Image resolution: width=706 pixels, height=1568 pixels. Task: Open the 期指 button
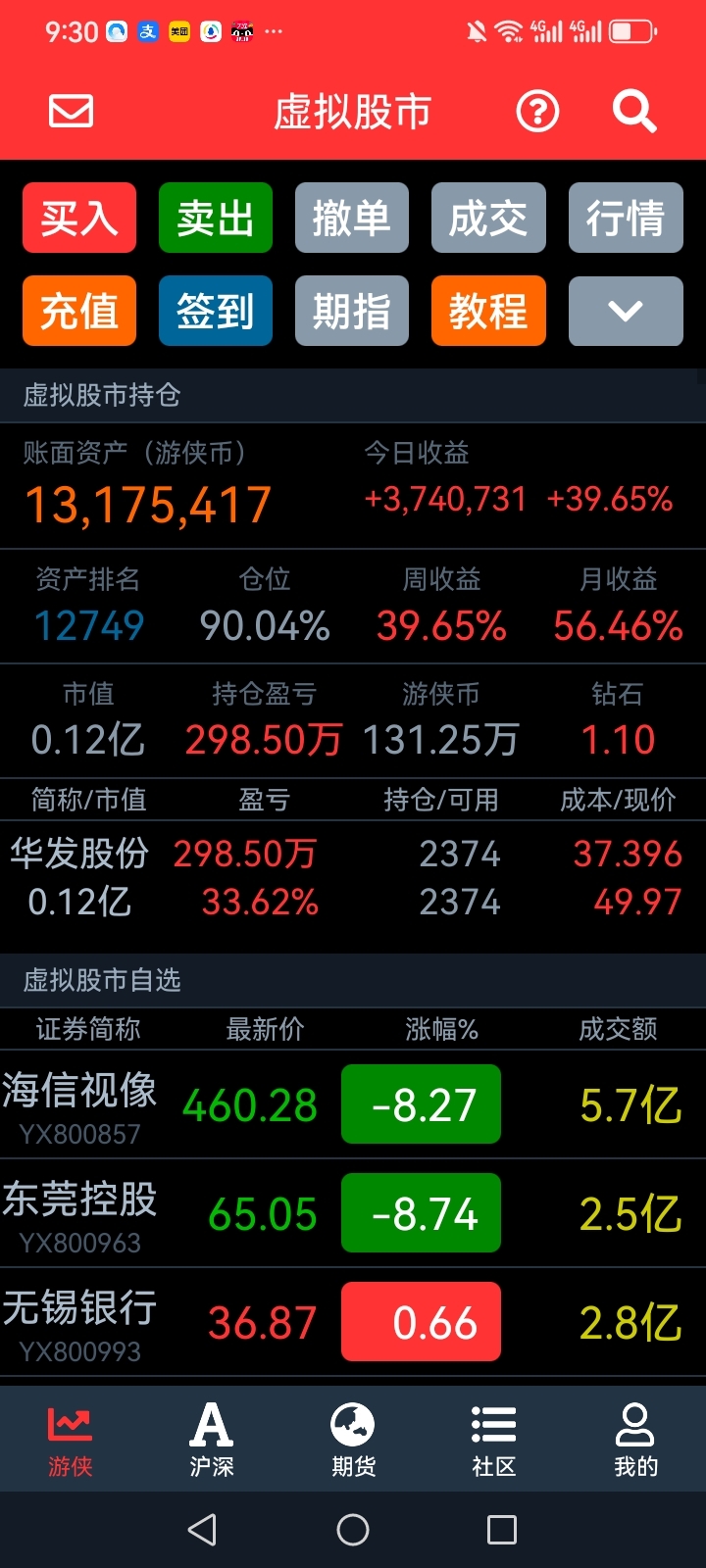[x=352, y=311]
